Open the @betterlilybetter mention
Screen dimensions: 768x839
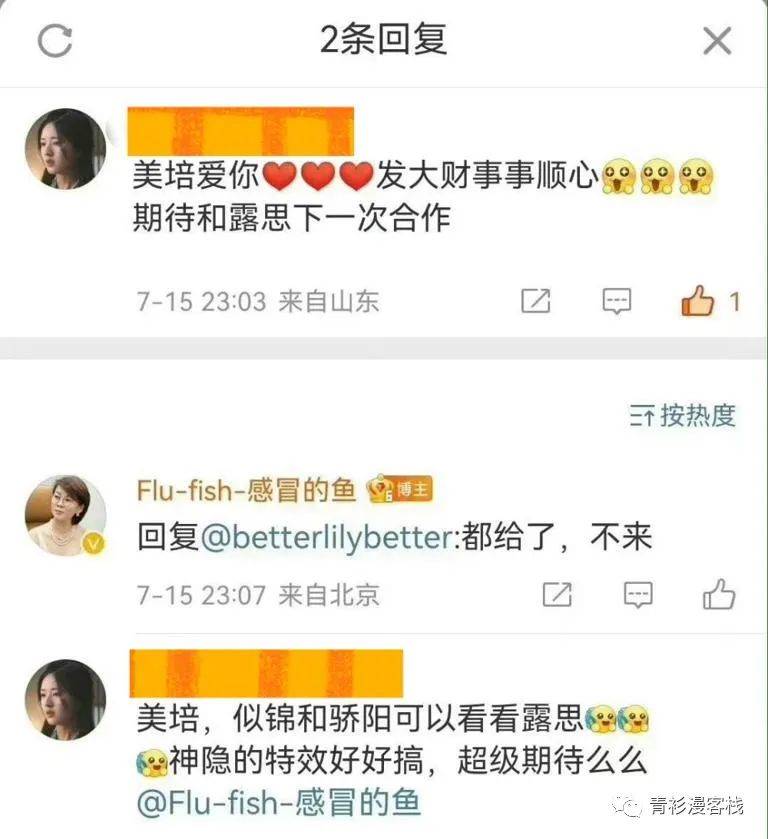pyautogui.click(x=327, y=539)
